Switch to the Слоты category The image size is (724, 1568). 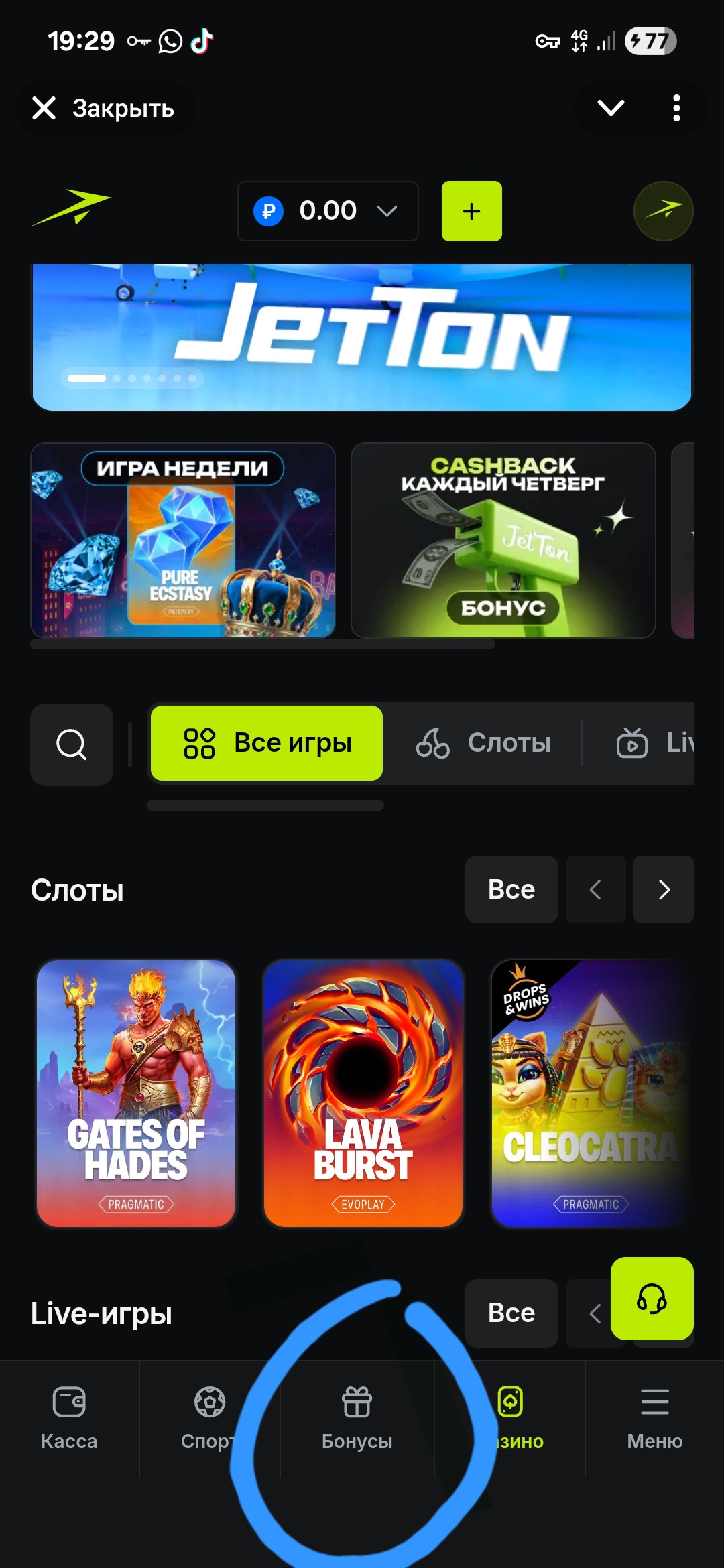pos(484,743)
